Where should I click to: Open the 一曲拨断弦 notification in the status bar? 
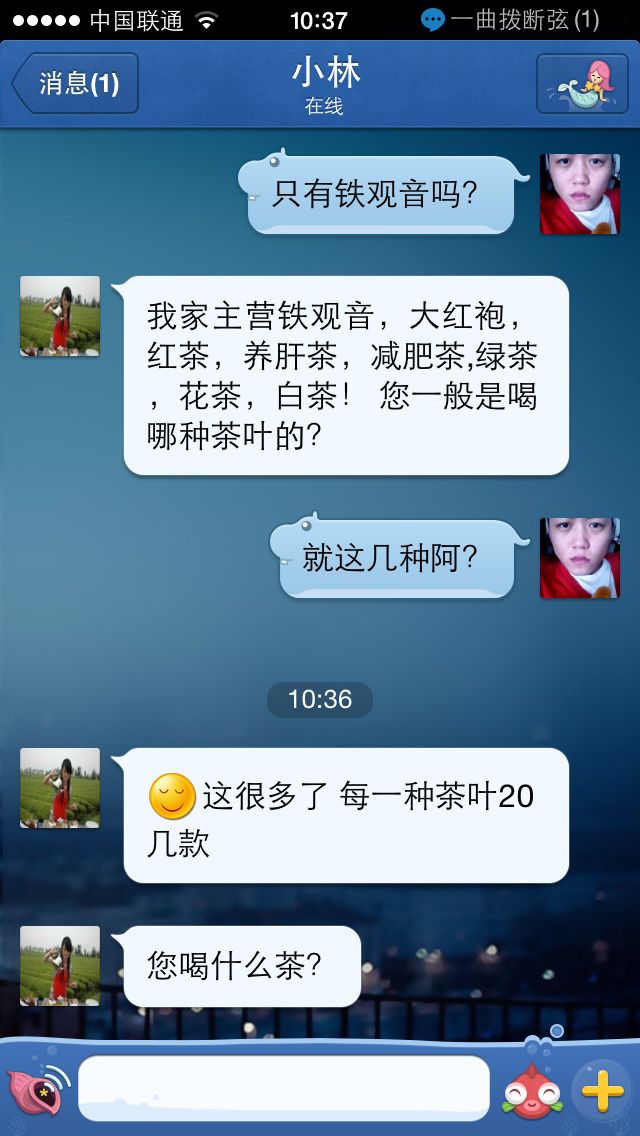click(x=511, y=20)
